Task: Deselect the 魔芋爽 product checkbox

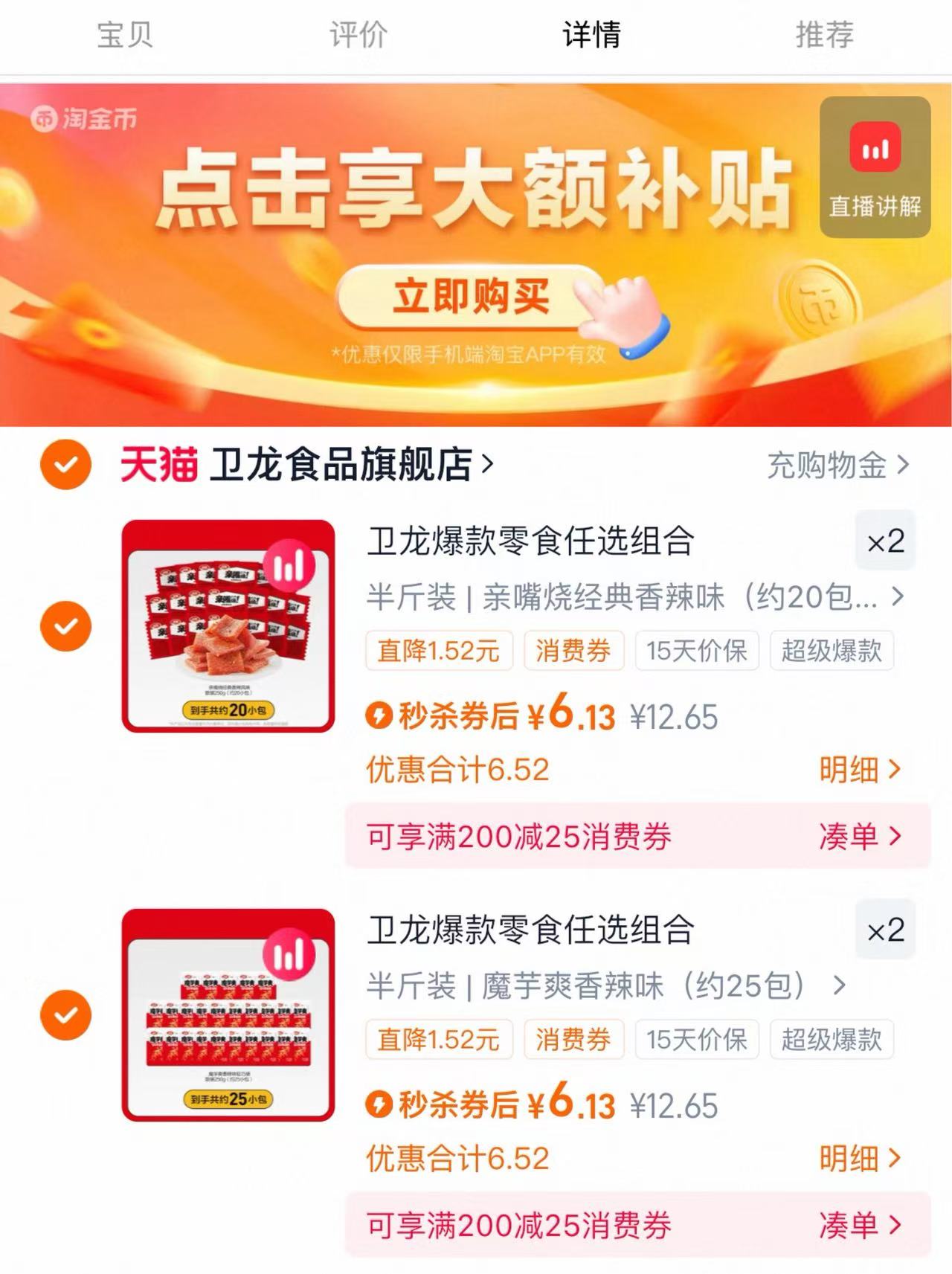Action: coord(65,1014)
